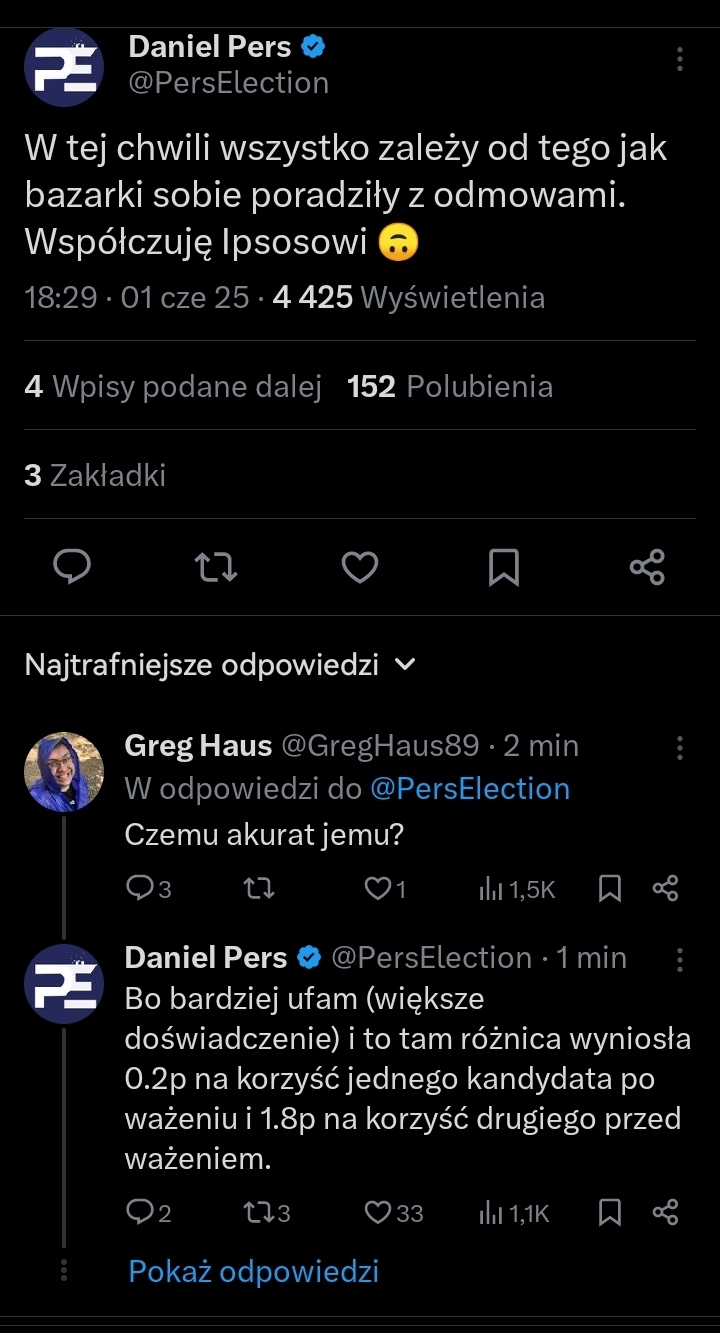This screenshot has width=720, height=1333.
Task: Open the @PersElection mention in Greg's reply
Action: click(470, 789)
